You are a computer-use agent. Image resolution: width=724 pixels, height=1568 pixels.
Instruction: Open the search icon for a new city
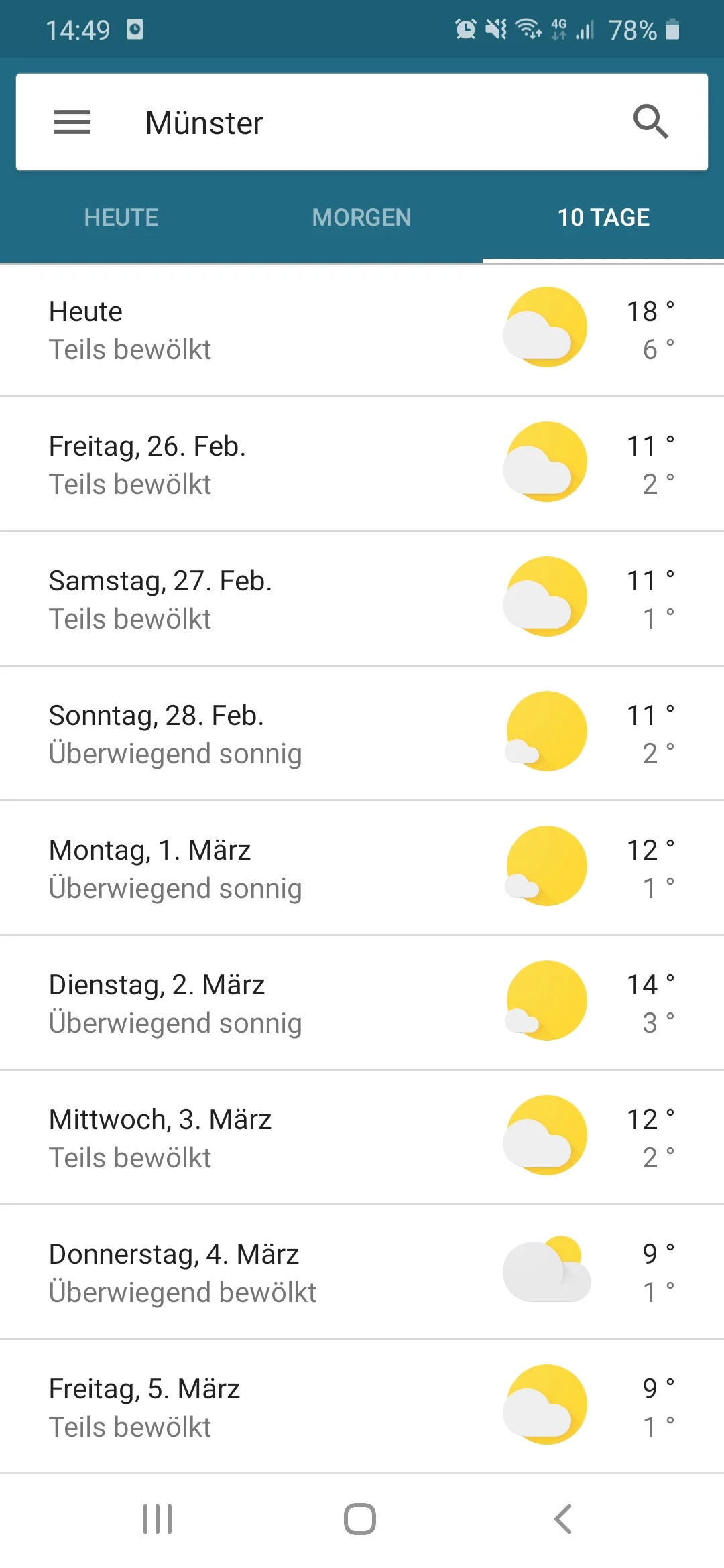coord(652,122)
